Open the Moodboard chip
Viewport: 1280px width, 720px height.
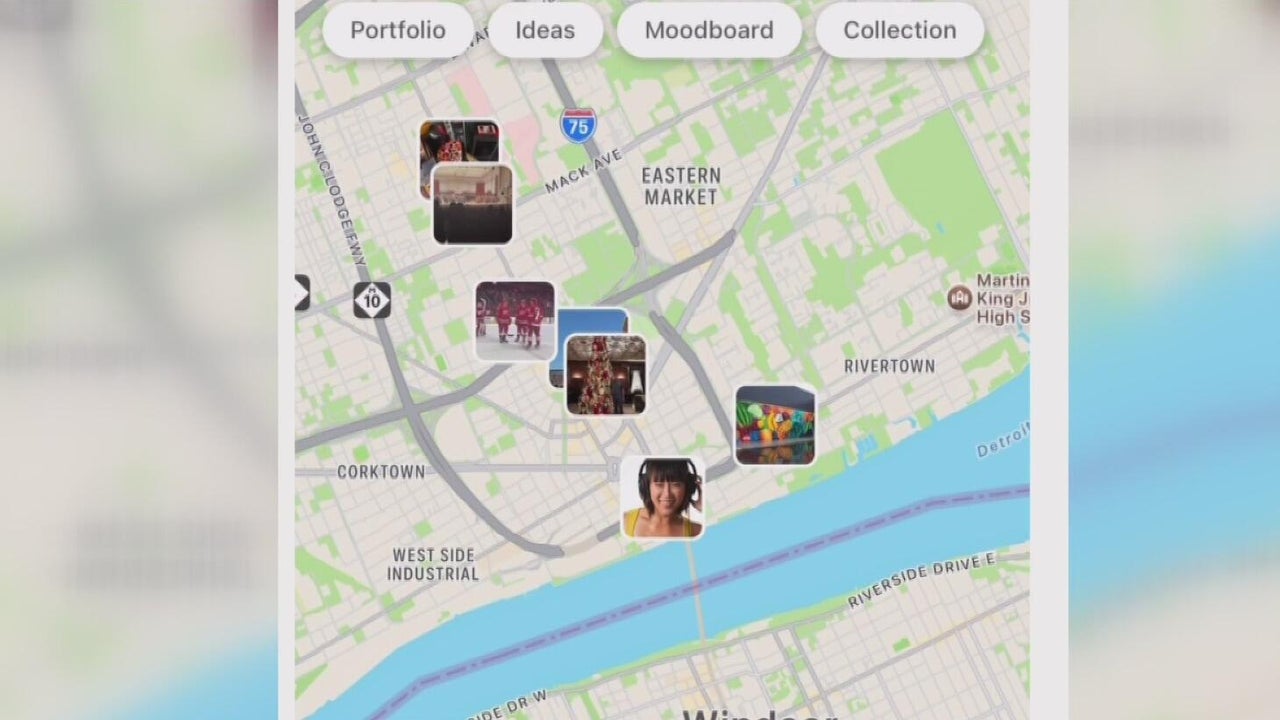709,30
